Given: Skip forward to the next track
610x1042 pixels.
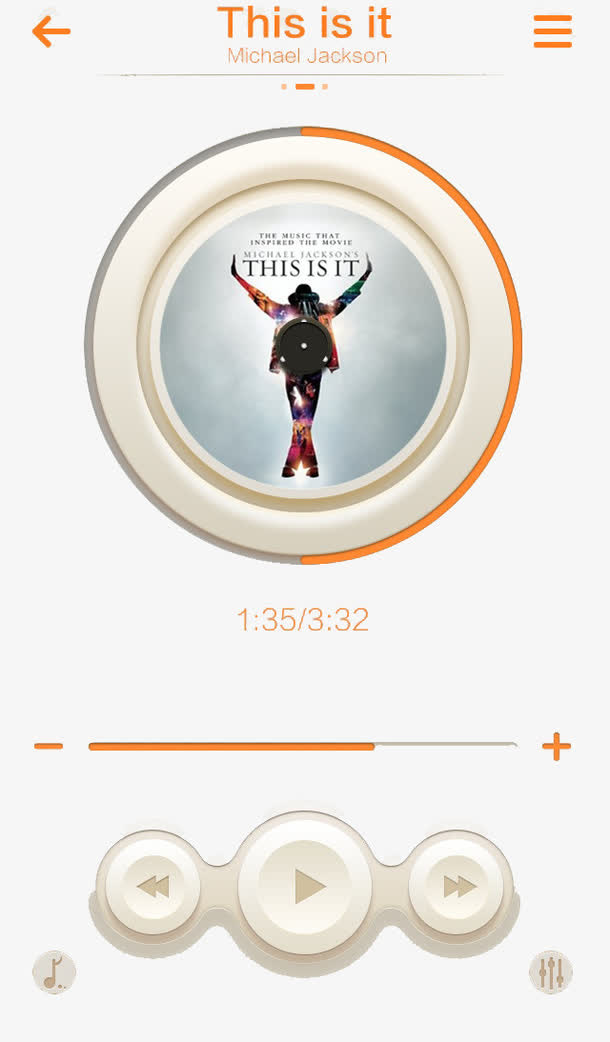Looking at the screenshot, I should [x=457, y=886].
